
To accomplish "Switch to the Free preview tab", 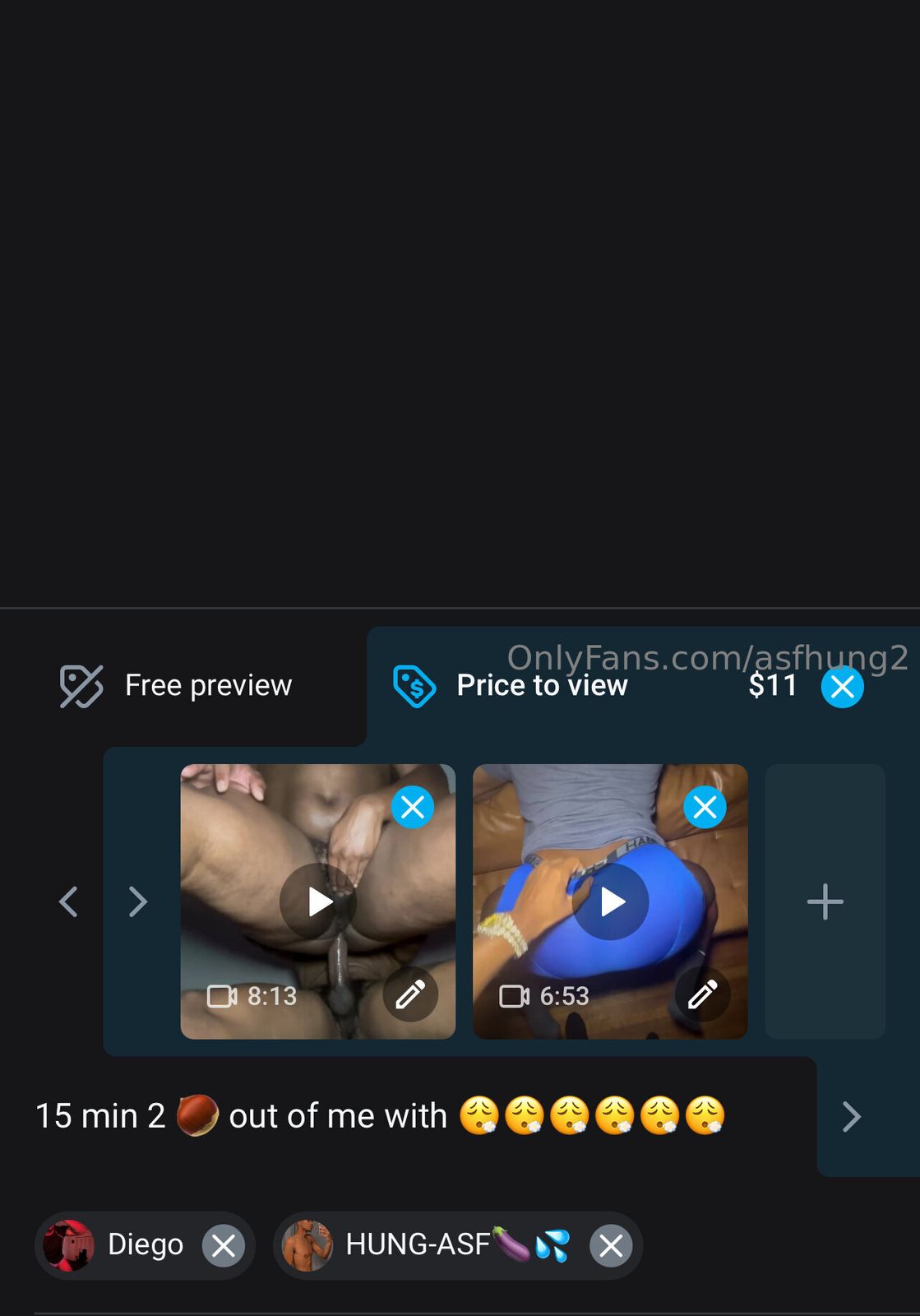I will [x=176, y=685].
